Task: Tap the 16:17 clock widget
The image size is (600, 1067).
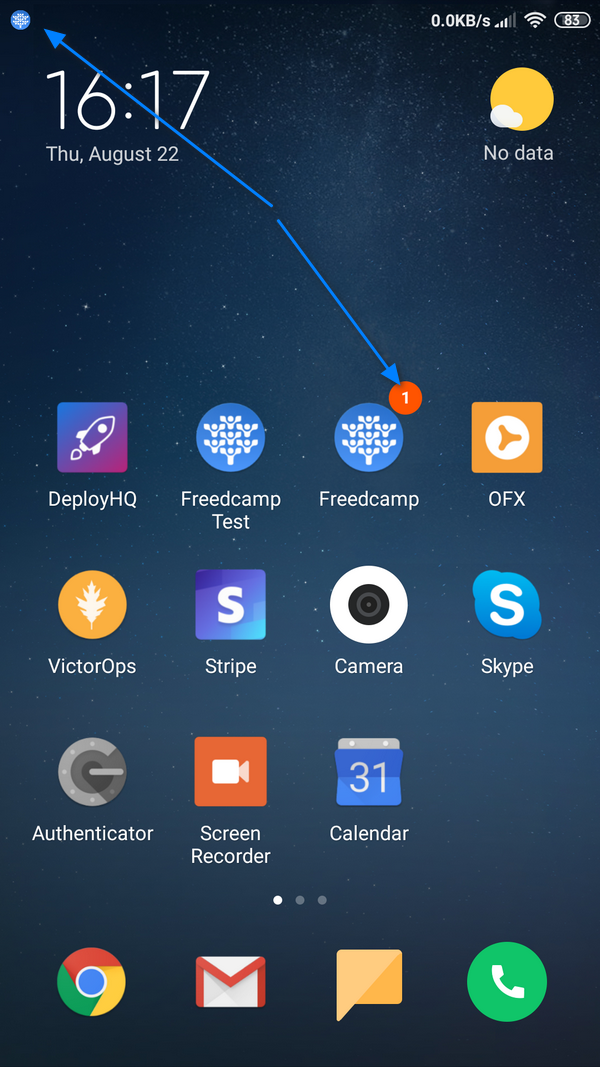Action: tap(128, 100)
